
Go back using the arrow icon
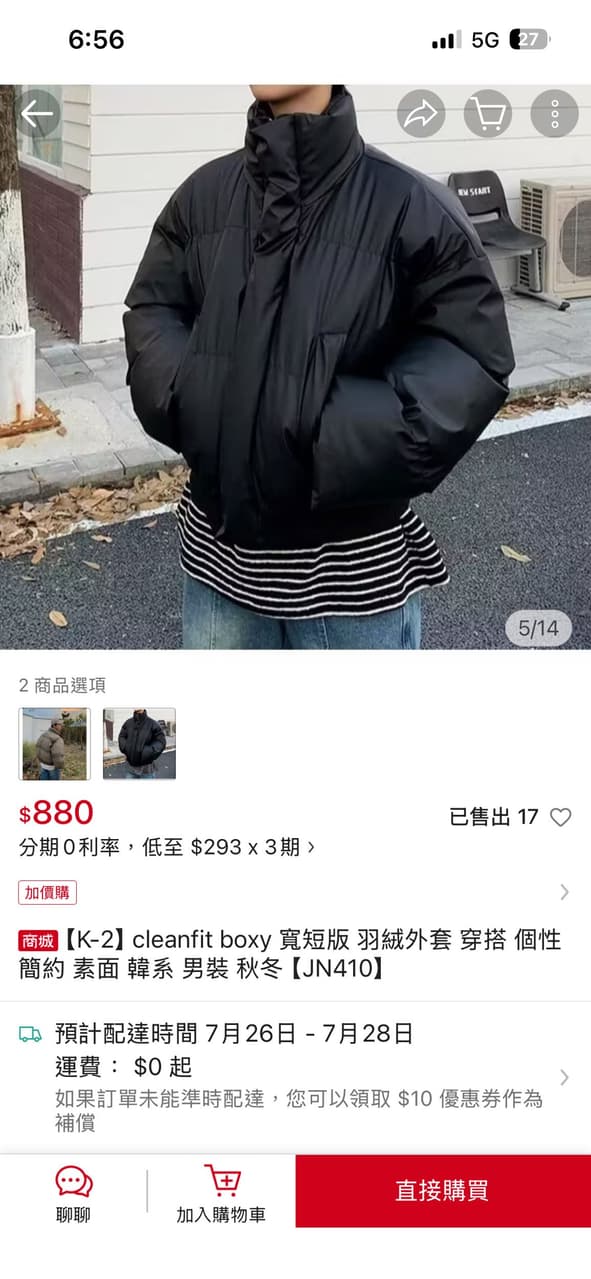point(37,114)
